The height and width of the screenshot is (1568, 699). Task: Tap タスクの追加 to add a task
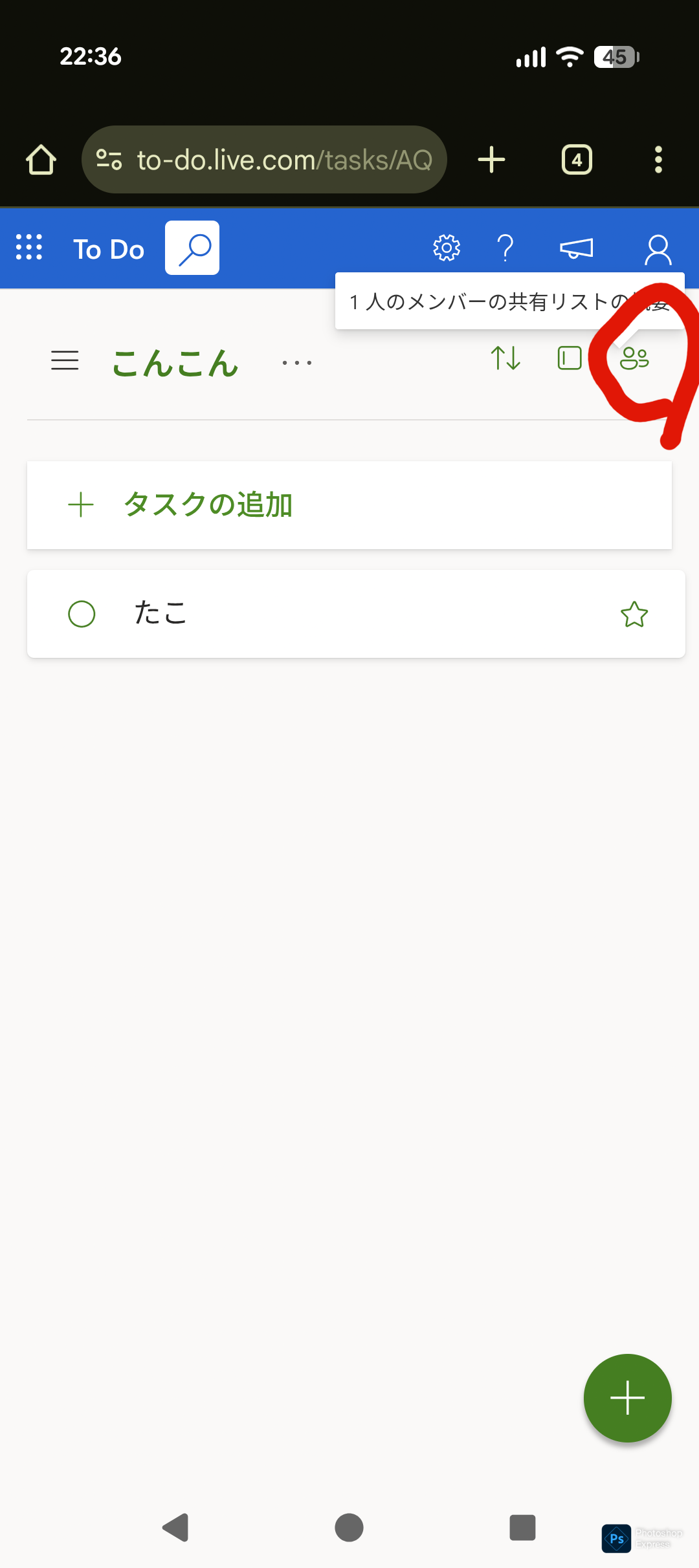pos(207,505)
